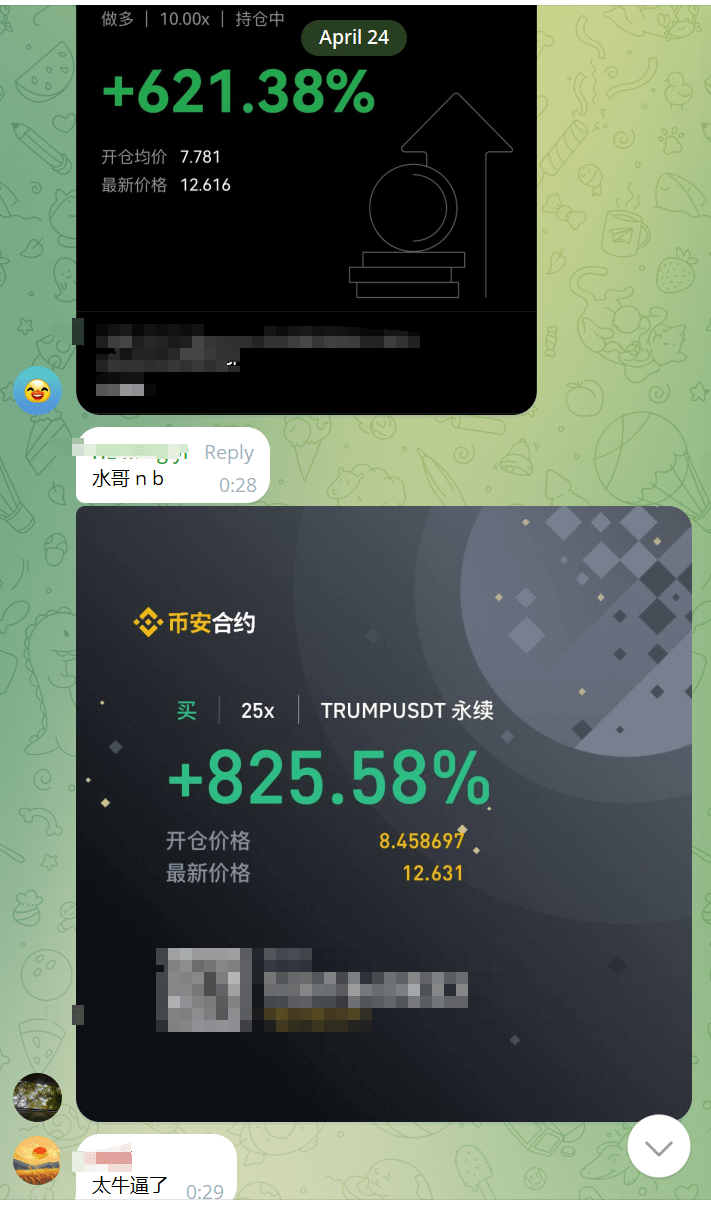Open the profile of the laughing emoji avatar
This screenshot has height=1206, width=711.
[x=37, y=390]
